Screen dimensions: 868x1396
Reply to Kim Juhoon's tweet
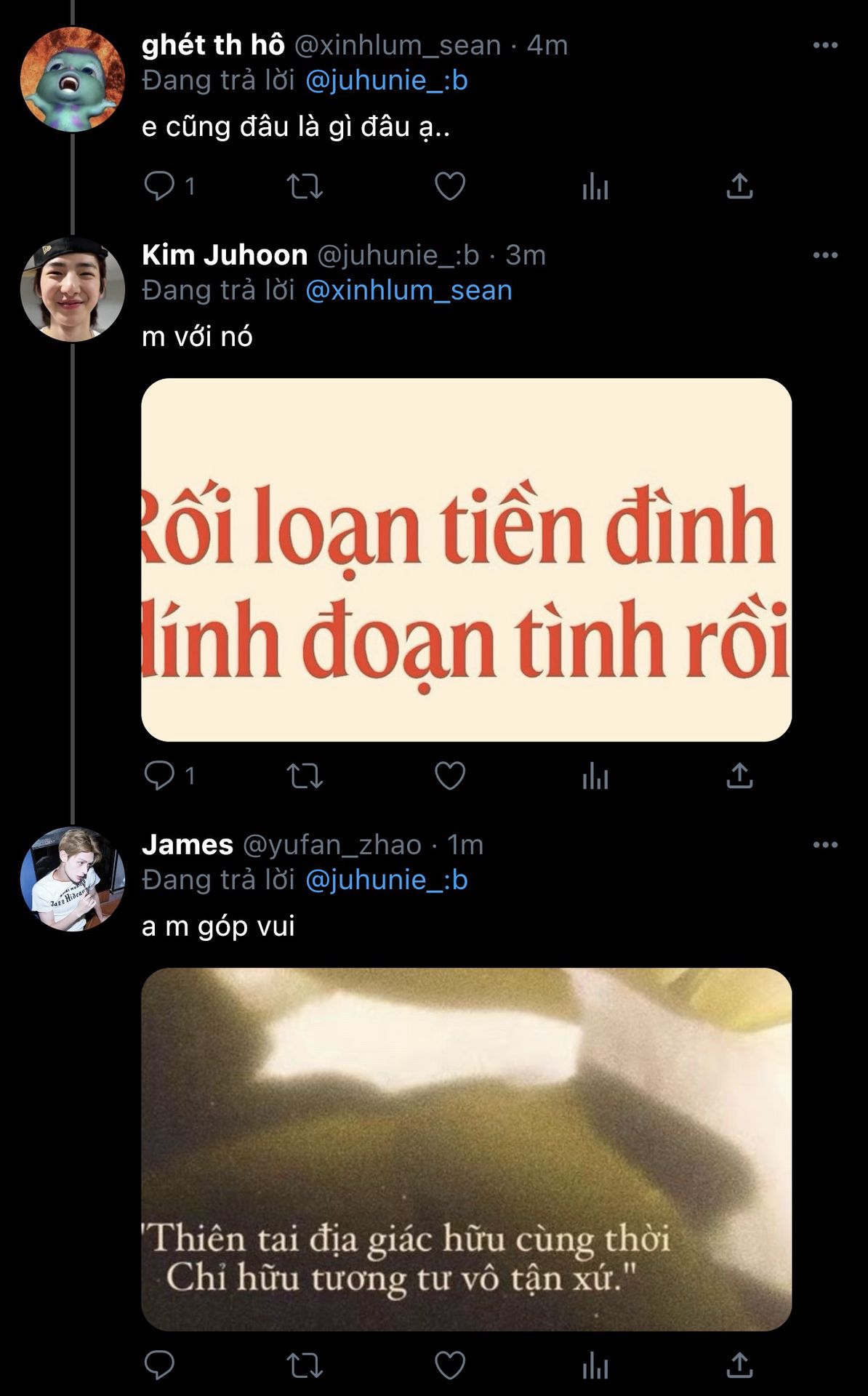(159, 776)
